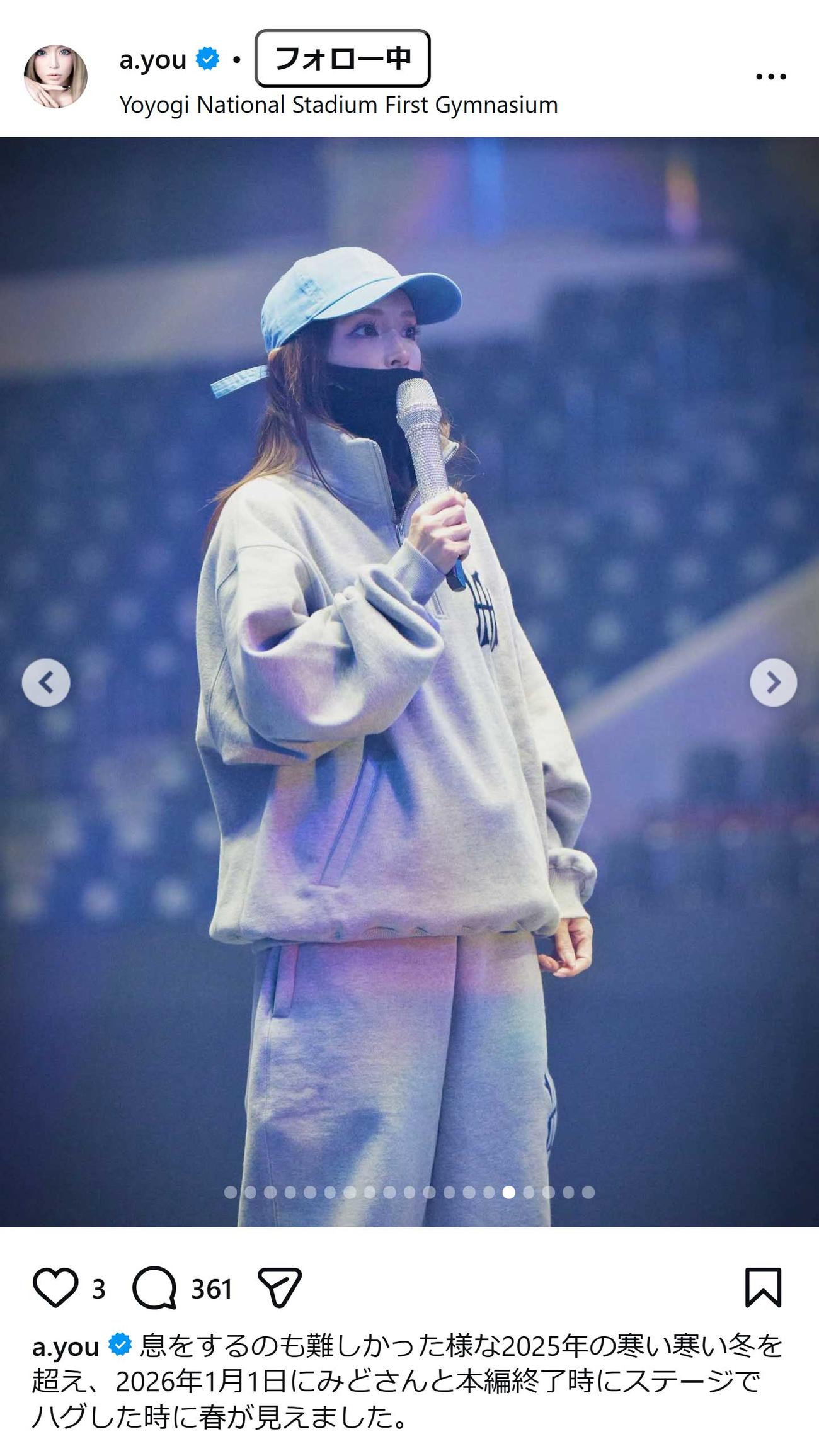Open the a.you username in the header
The height and width of the screenshot is (1456, 819).
point(153,59)
